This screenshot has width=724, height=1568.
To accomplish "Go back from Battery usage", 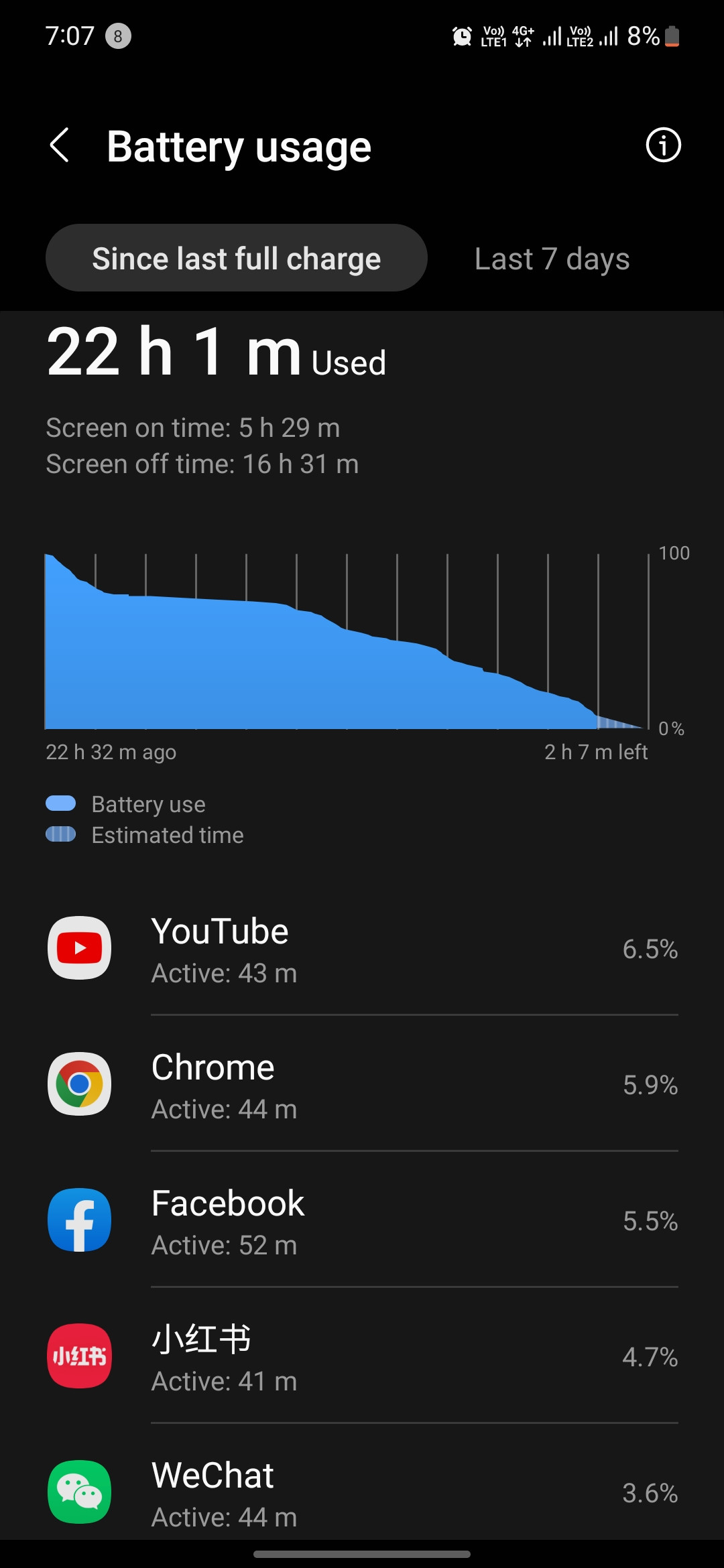I will [x=60, y=145].
